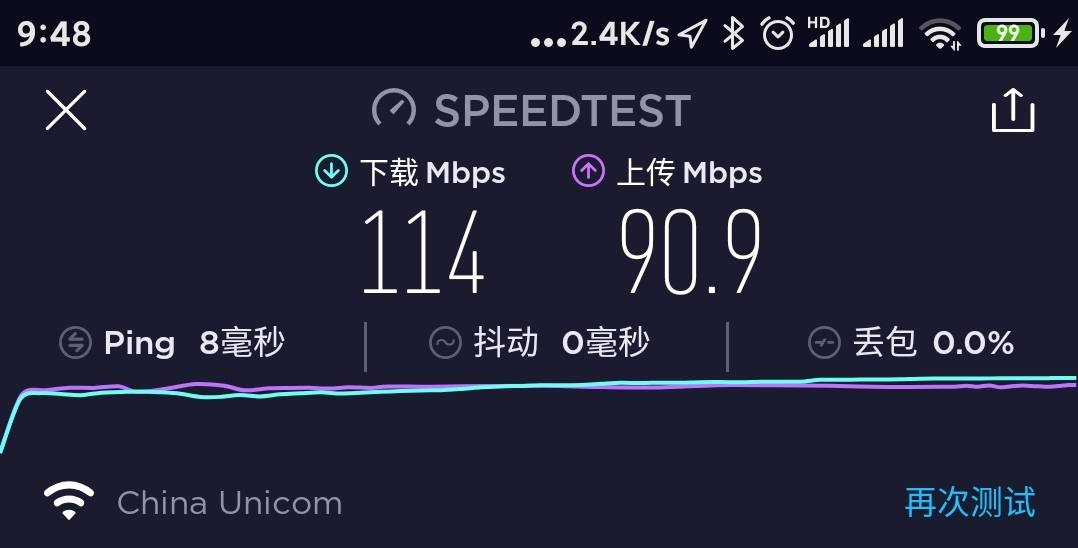Tap 再次测试 to run the test again

click(x=969, y=501)
